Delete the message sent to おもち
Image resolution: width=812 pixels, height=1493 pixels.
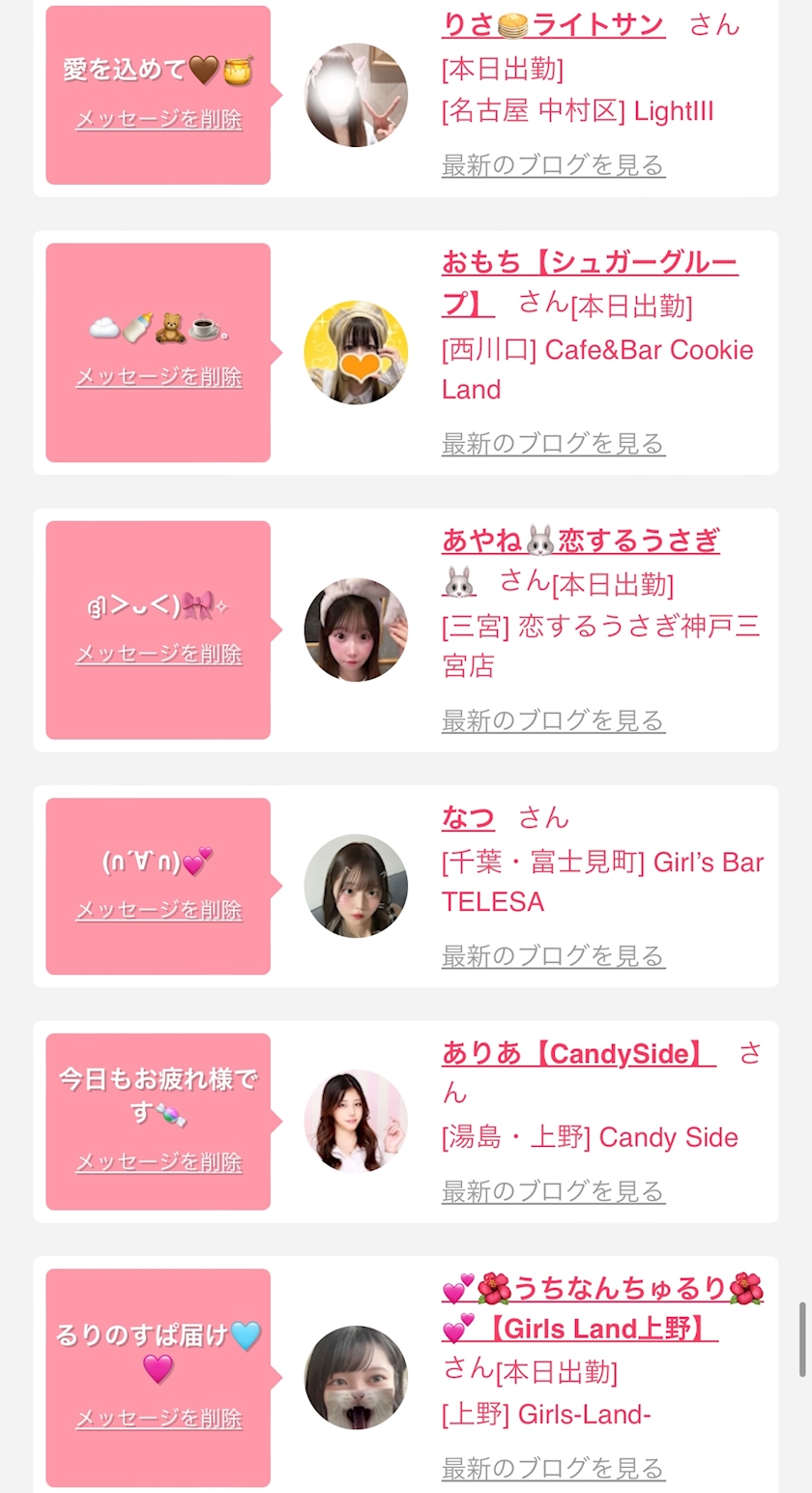[159, 377]
